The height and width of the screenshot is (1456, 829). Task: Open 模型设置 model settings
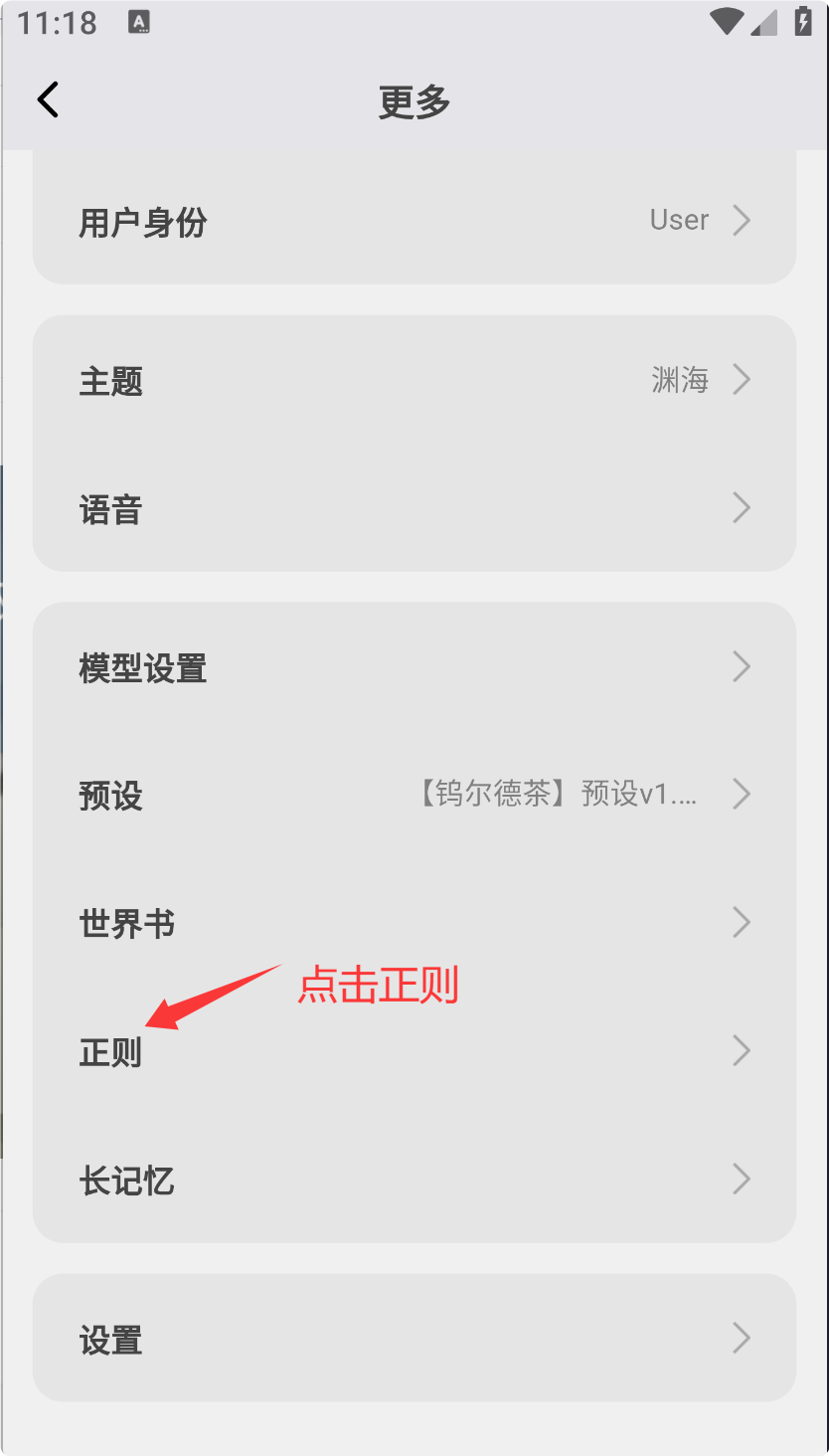click(x=414, y=666)
